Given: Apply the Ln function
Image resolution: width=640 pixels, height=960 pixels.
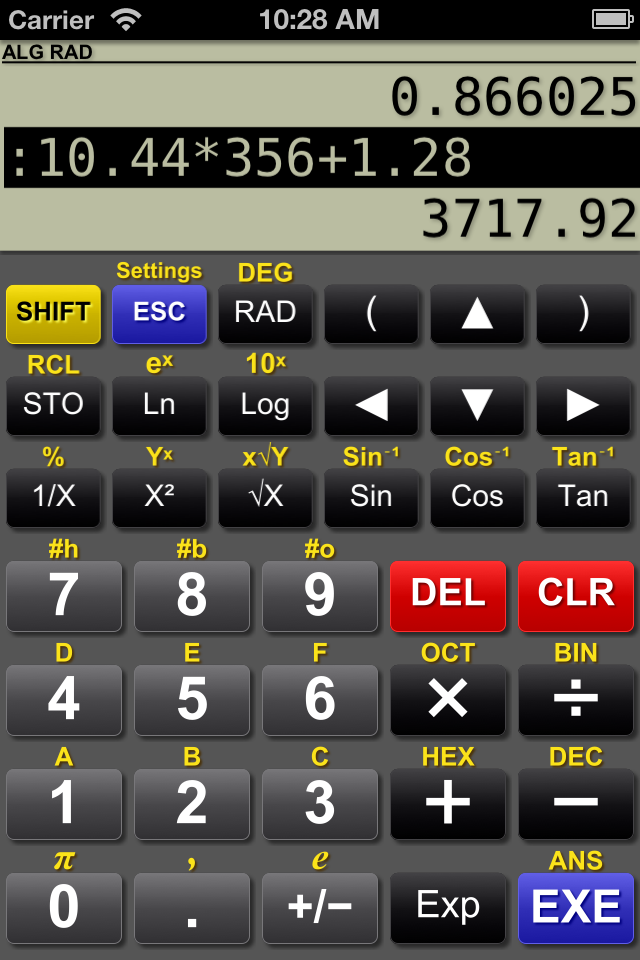Looking at the screenshot, I should point(159,405).
